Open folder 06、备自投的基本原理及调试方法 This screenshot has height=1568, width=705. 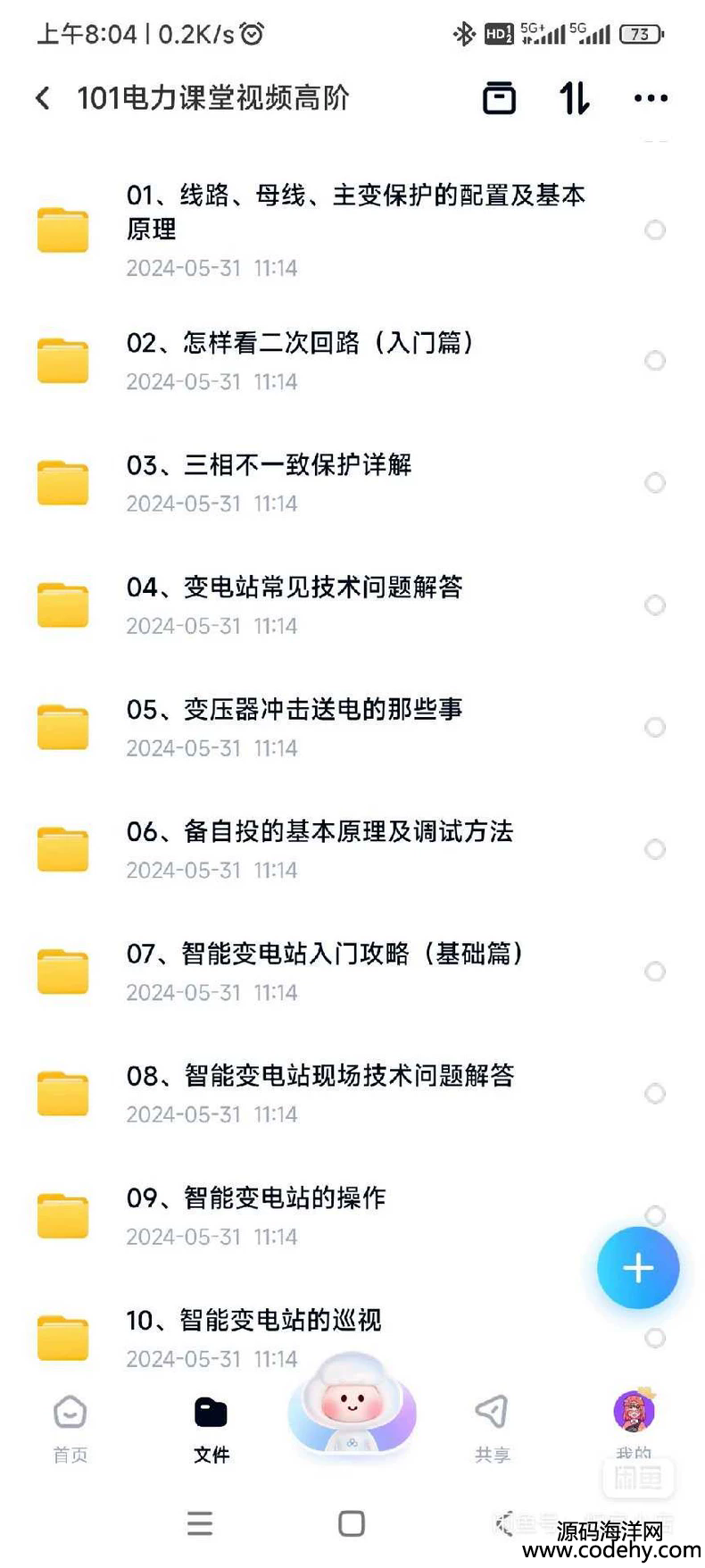pos(319,832)
